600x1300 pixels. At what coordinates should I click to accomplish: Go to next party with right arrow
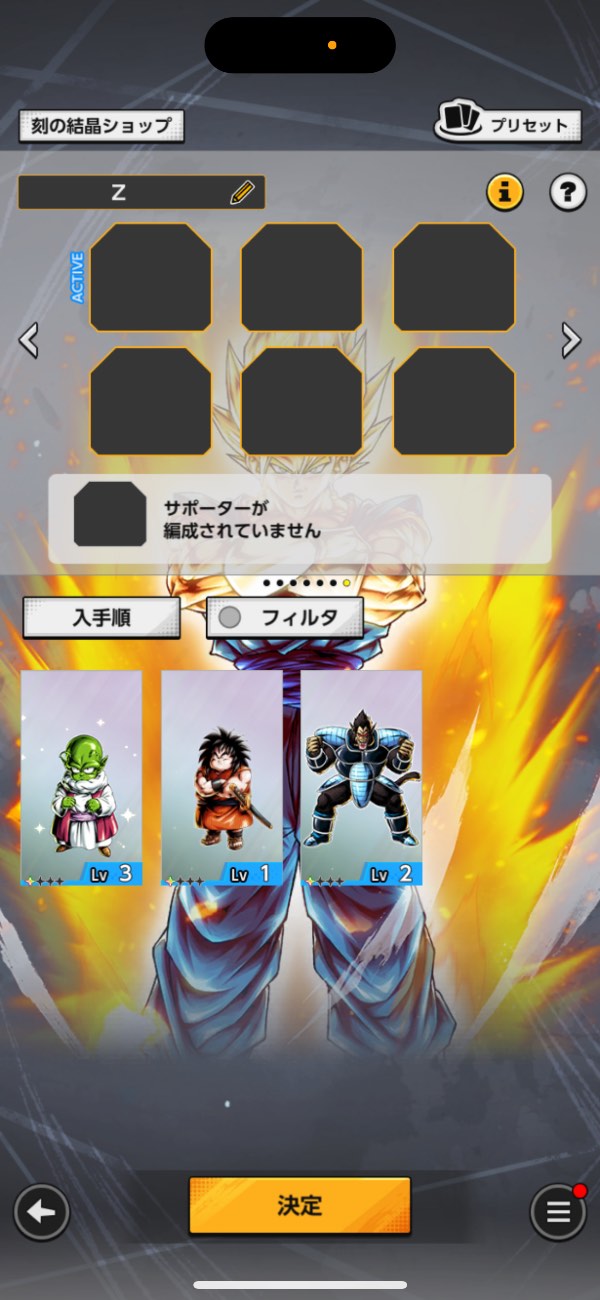click(x=571, y=340)
